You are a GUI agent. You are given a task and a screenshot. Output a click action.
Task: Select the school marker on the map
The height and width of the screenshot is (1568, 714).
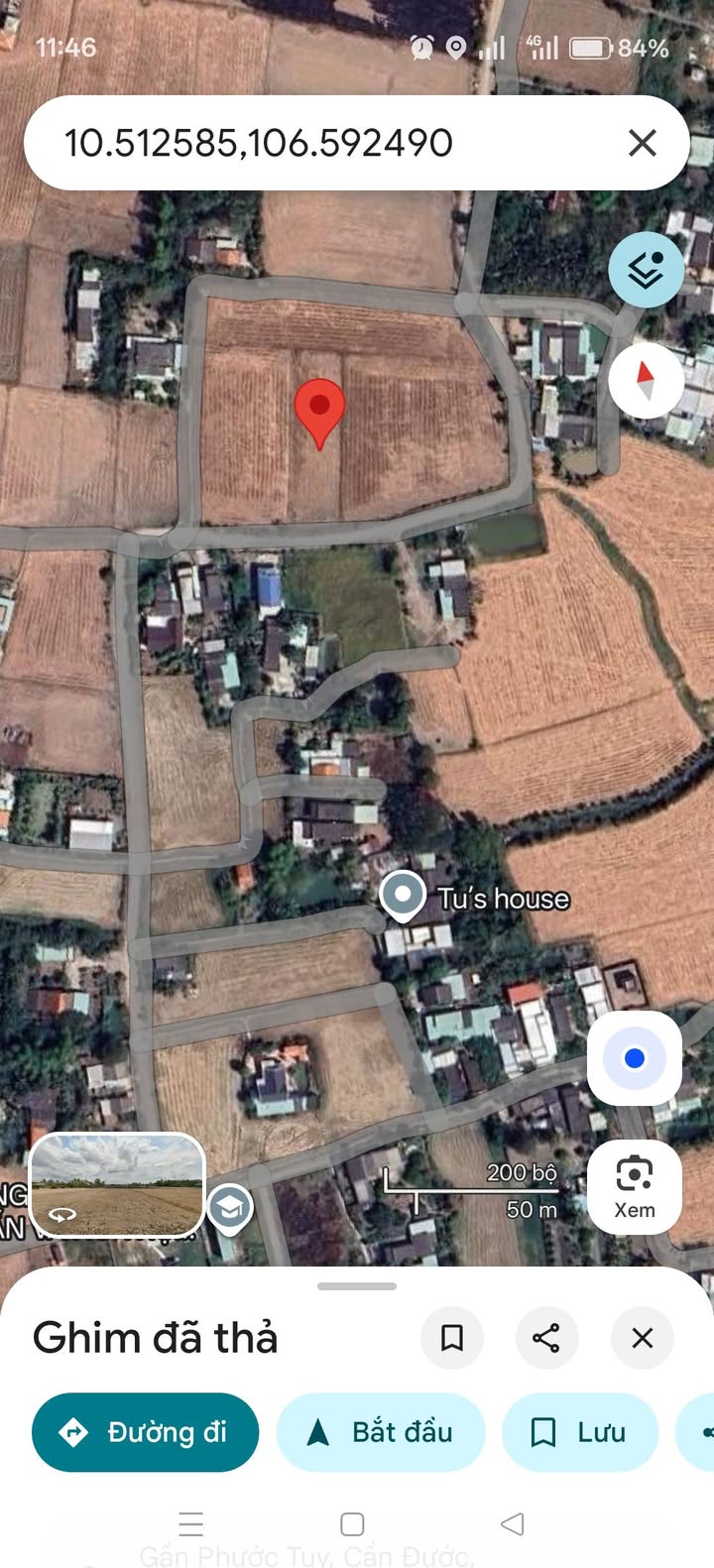point(230,1208)
